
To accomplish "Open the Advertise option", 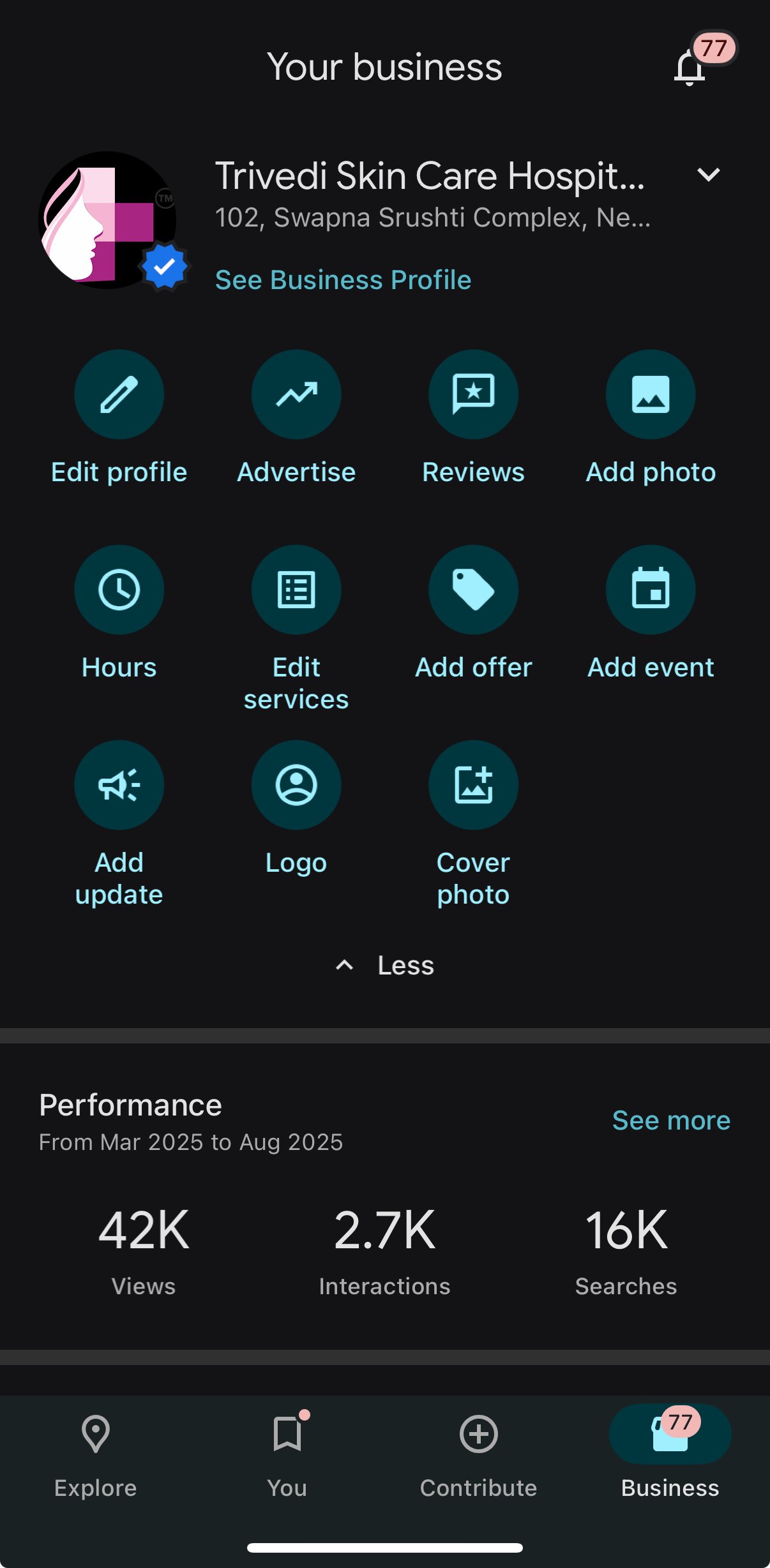I will [x=296, y=395].
